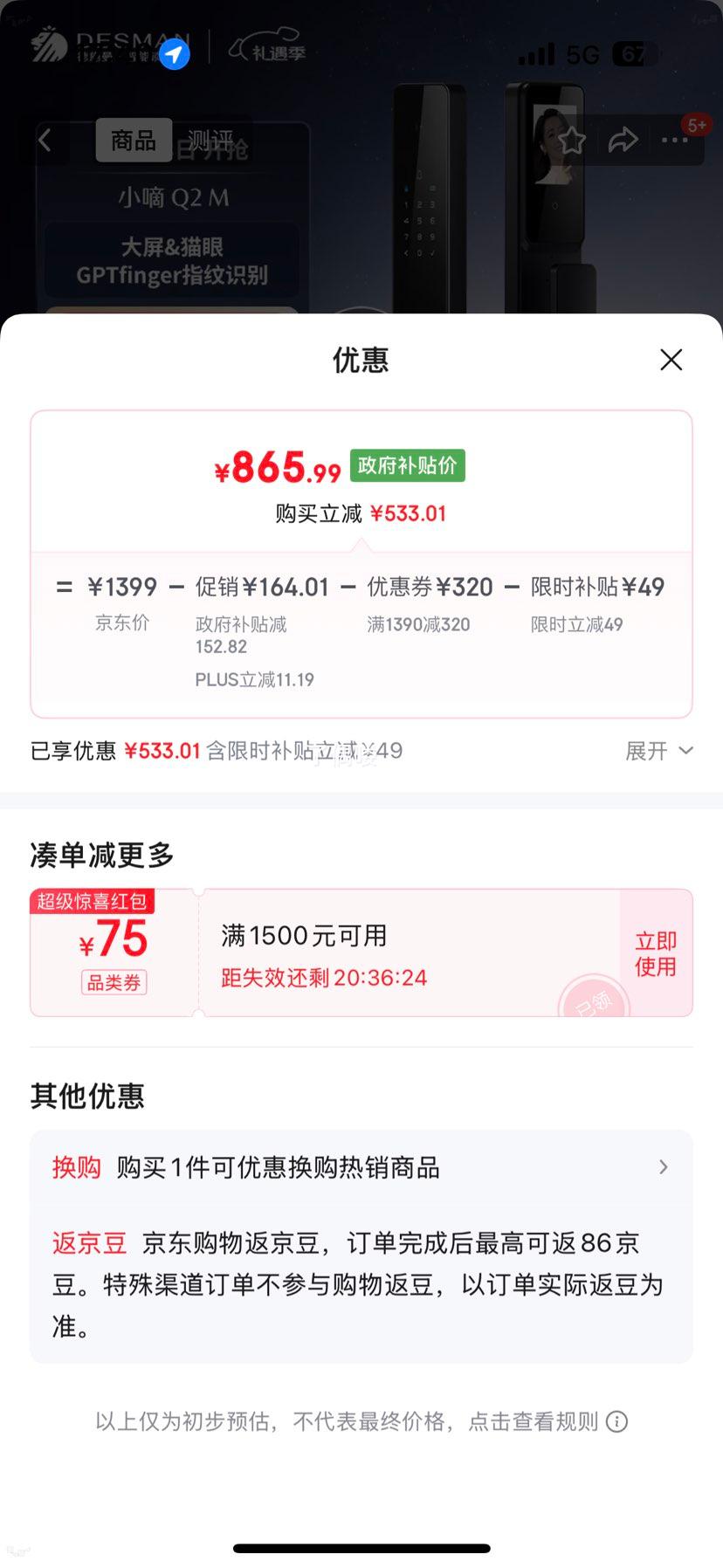Tap the blue location arrow icon
Viewport: 723px width, 1568px height.
pos(175,54)
